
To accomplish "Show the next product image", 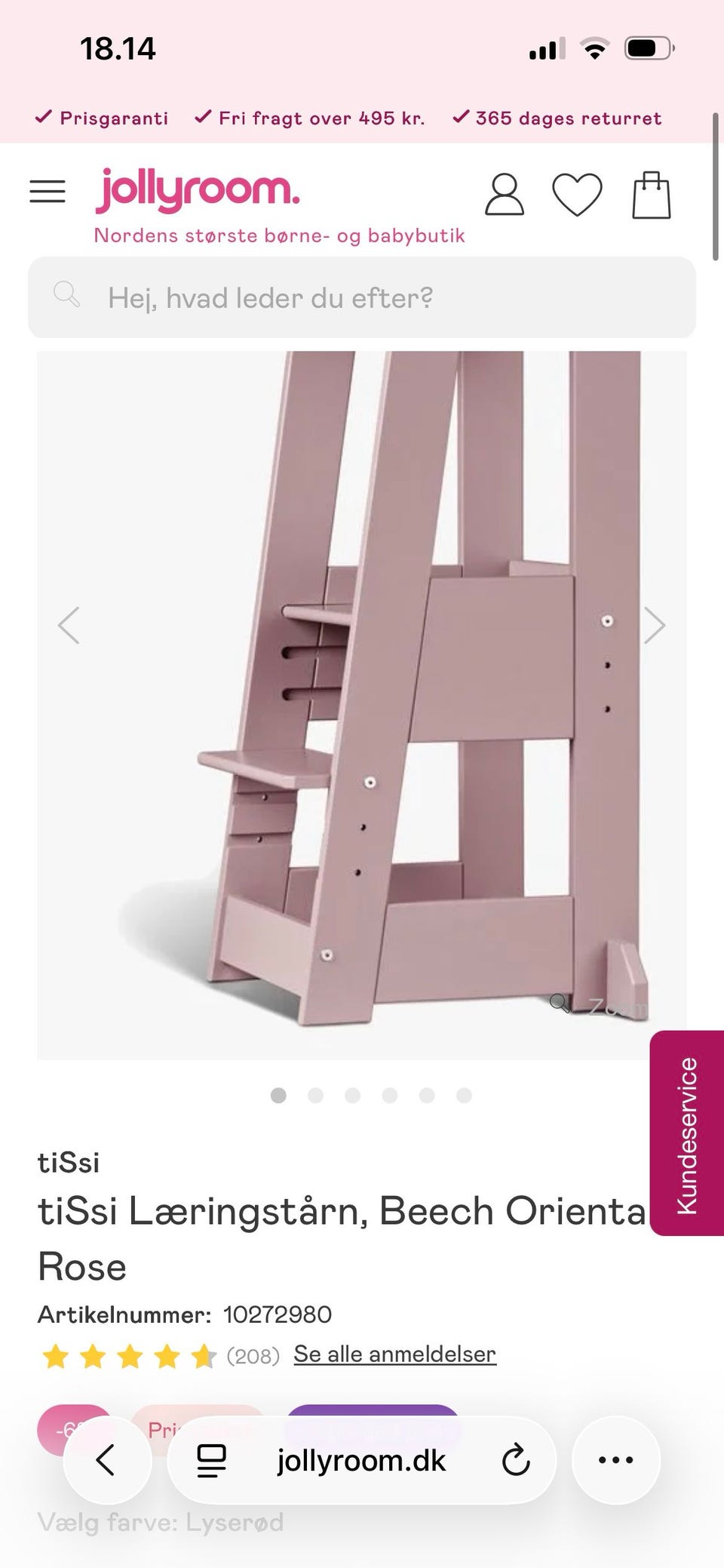I will pos(654,625).
